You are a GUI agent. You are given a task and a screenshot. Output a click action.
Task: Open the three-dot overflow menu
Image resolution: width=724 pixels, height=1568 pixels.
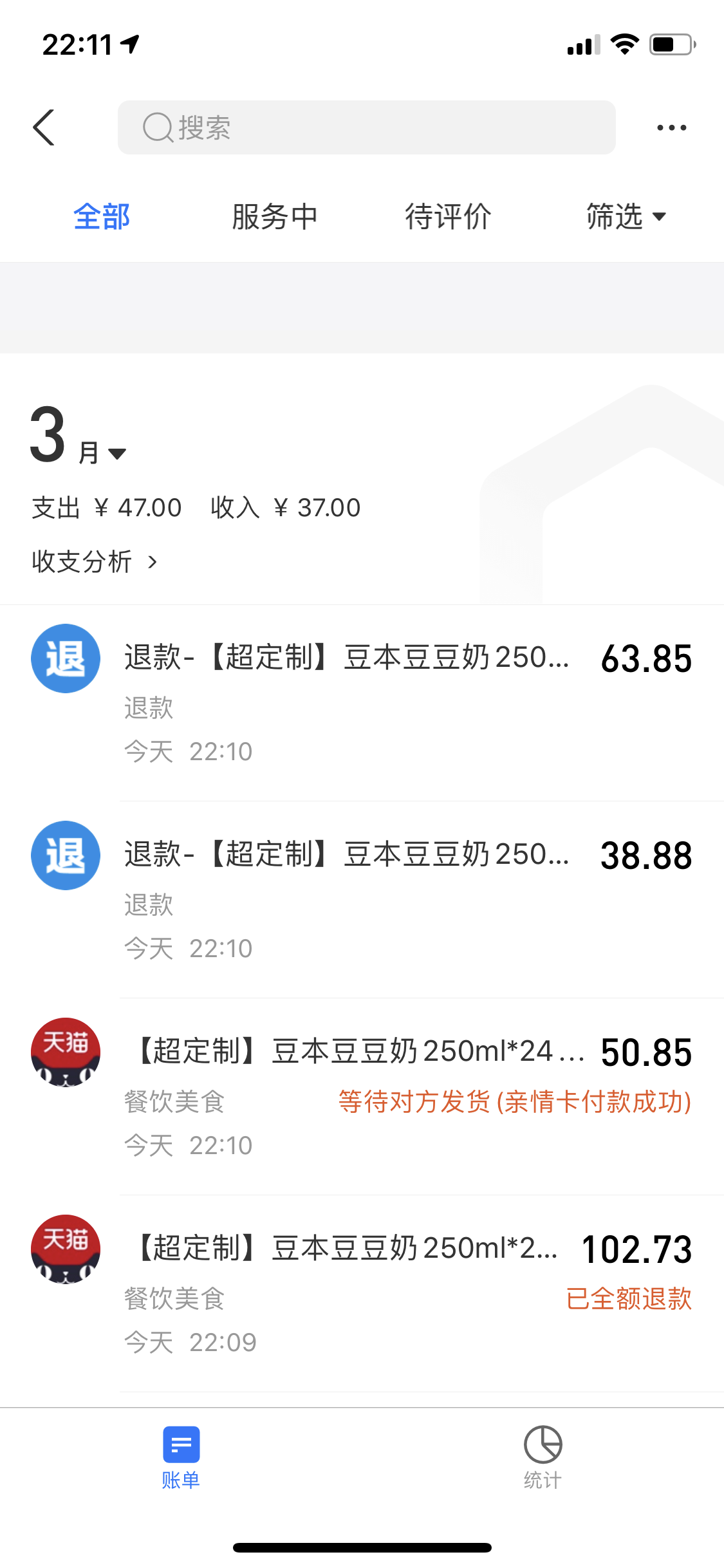tap(671, 127)
